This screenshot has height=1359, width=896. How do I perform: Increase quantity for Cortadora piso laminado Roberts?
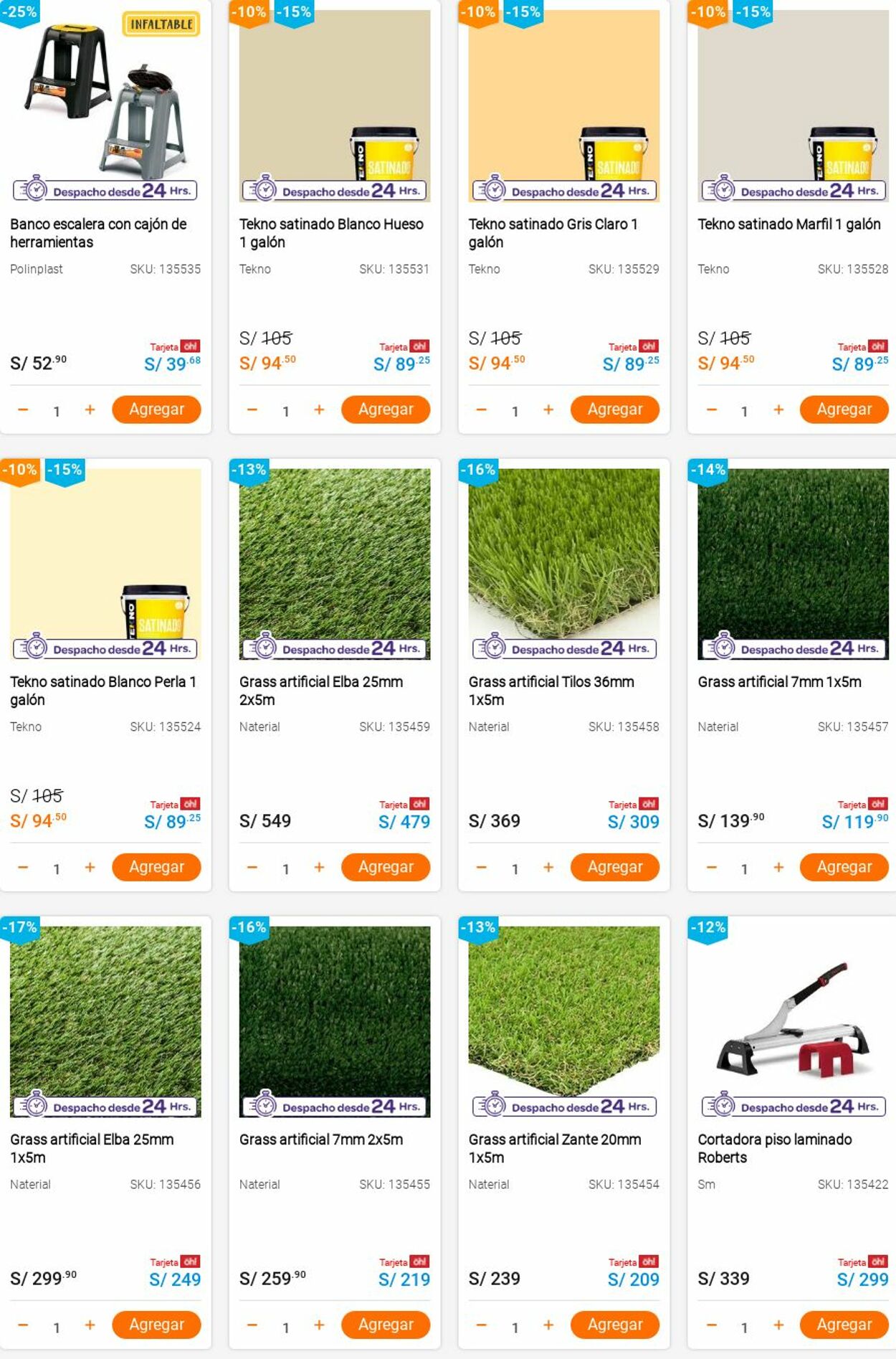[x=778, y=1324]
